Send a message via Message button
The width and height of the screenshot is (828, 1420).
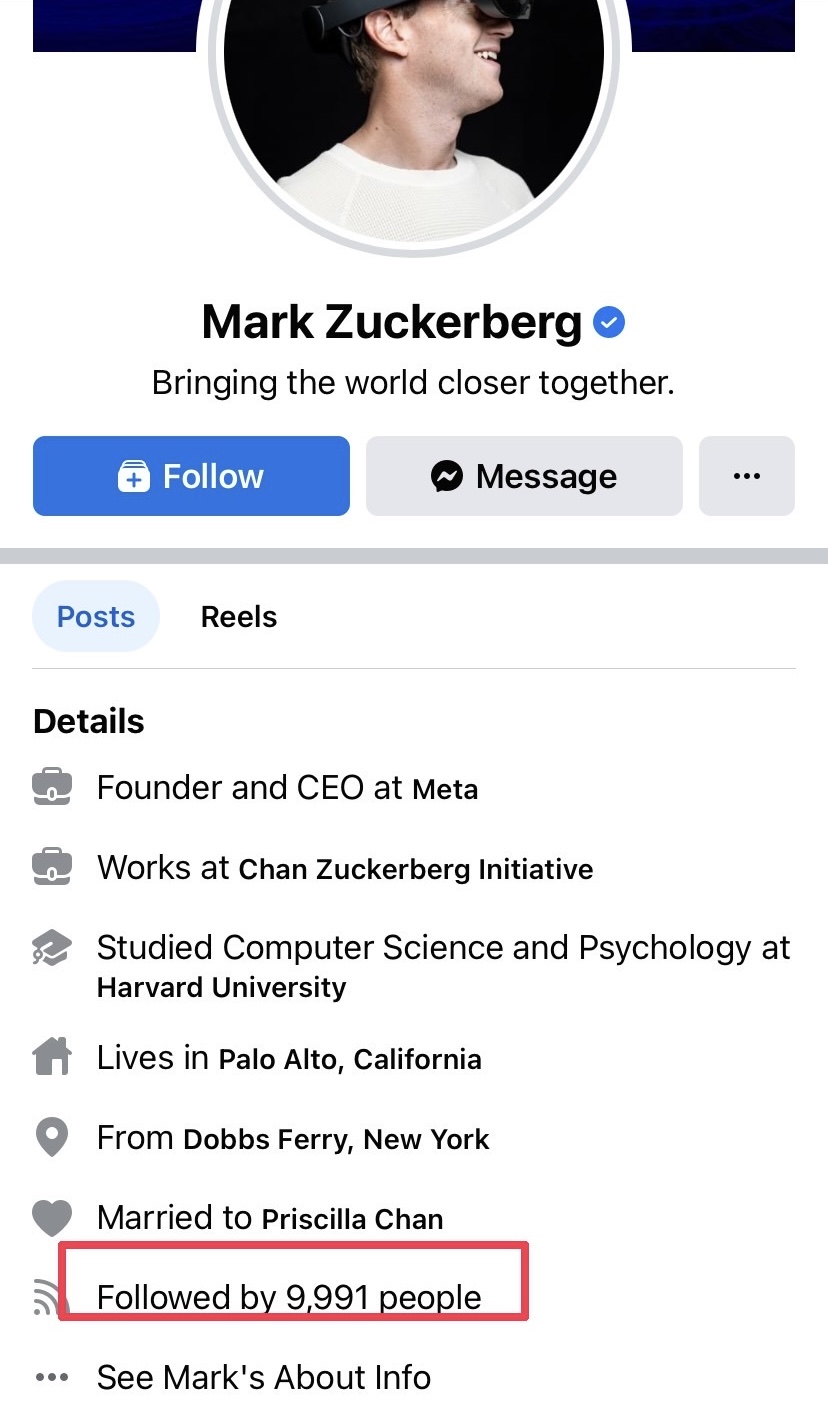524,476
